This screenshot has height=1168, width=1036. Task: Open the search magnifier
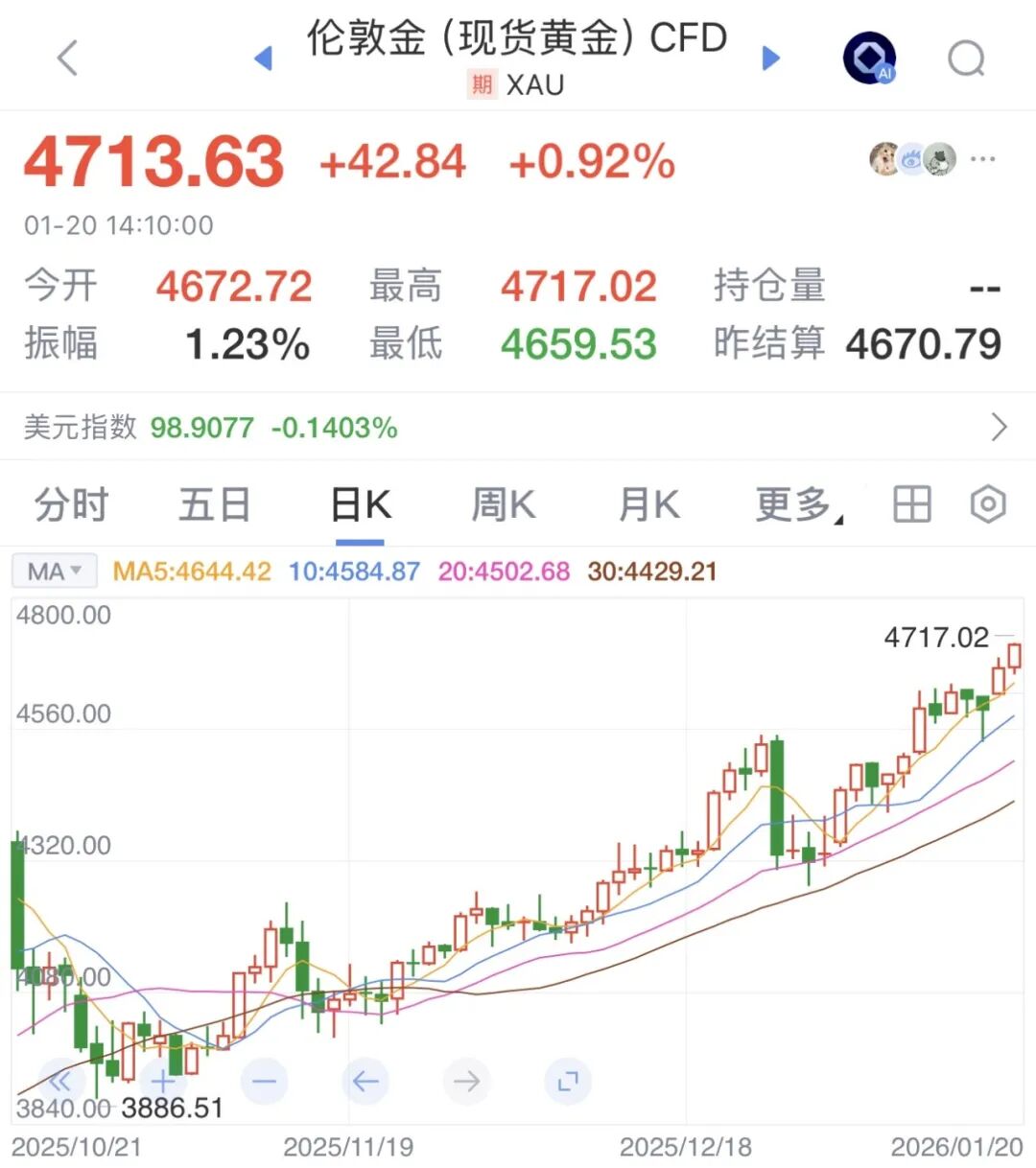966,58
